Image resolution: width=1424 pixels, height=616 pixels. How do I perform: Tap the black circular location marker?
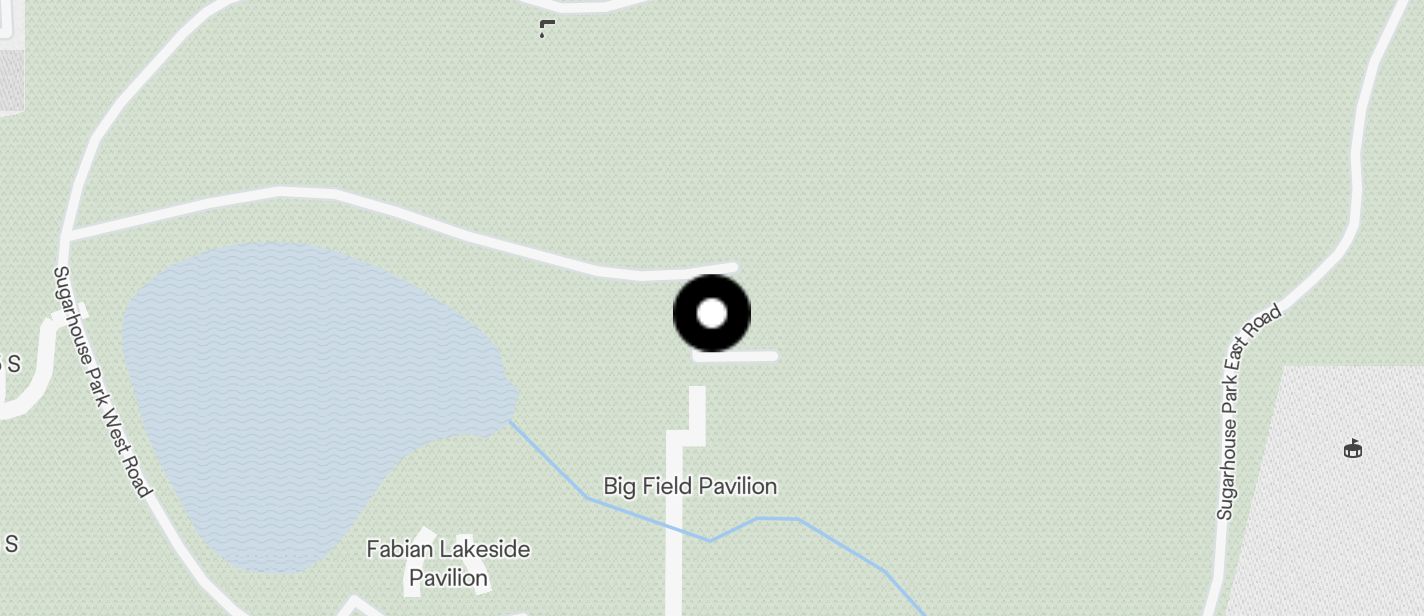click(x=711, y=314)
